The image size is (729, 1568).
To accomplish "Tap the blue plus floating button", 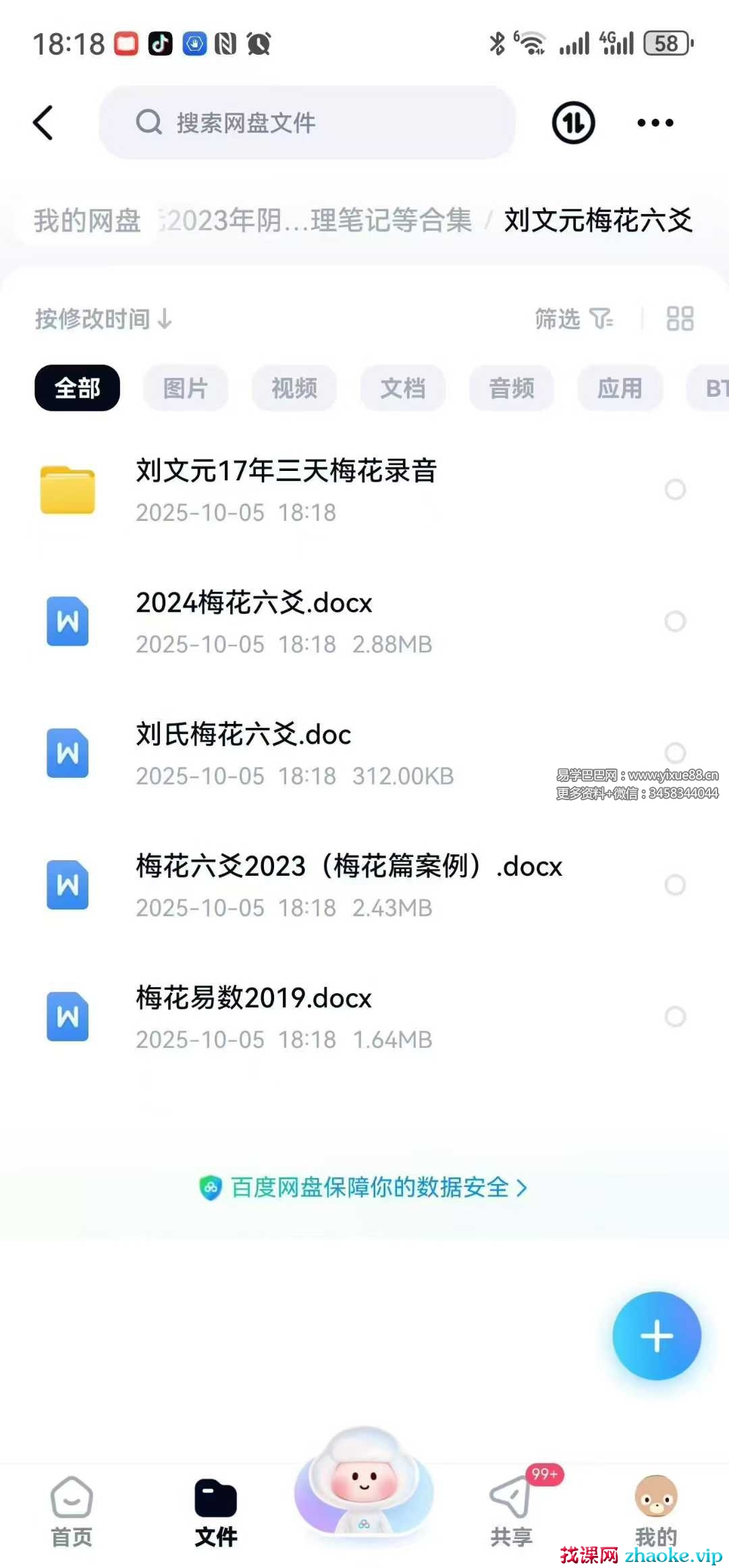I will (656, 1336).
